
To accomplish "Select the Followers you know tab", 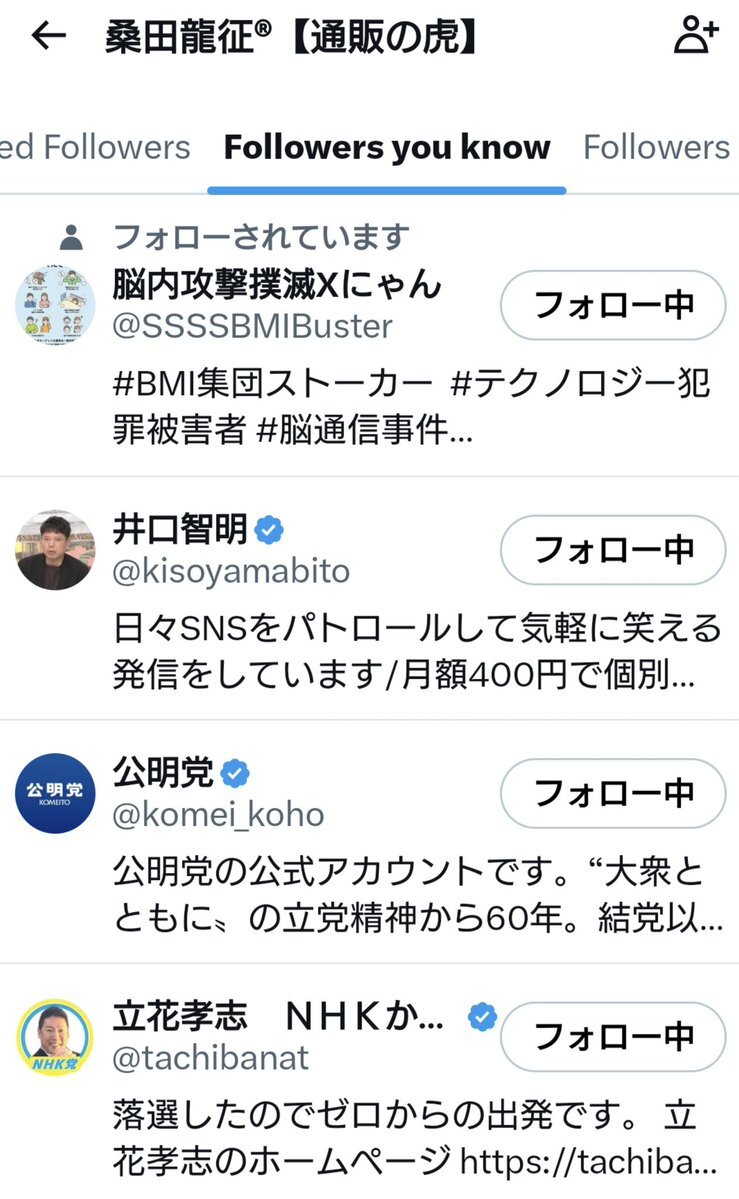I will point(387,148).
